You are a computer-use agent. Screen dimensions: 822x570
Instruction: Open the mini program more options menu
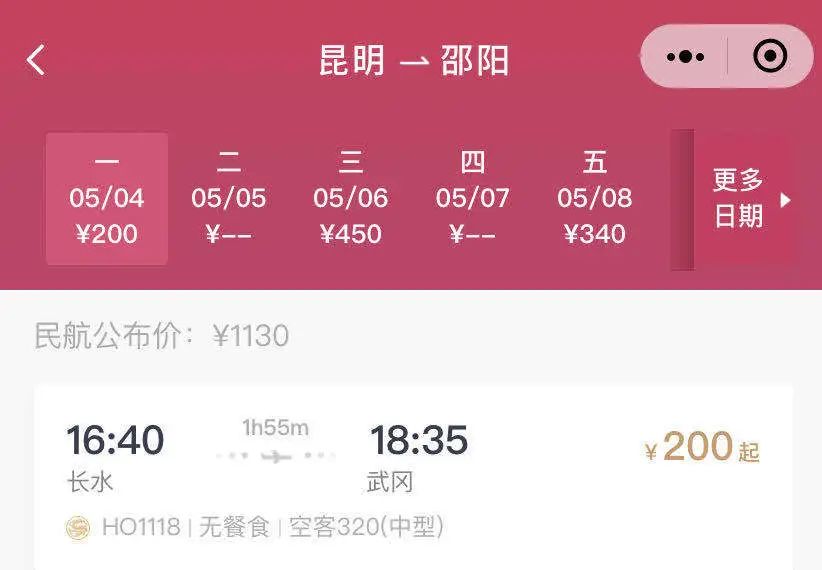click(x=685, y=57)
